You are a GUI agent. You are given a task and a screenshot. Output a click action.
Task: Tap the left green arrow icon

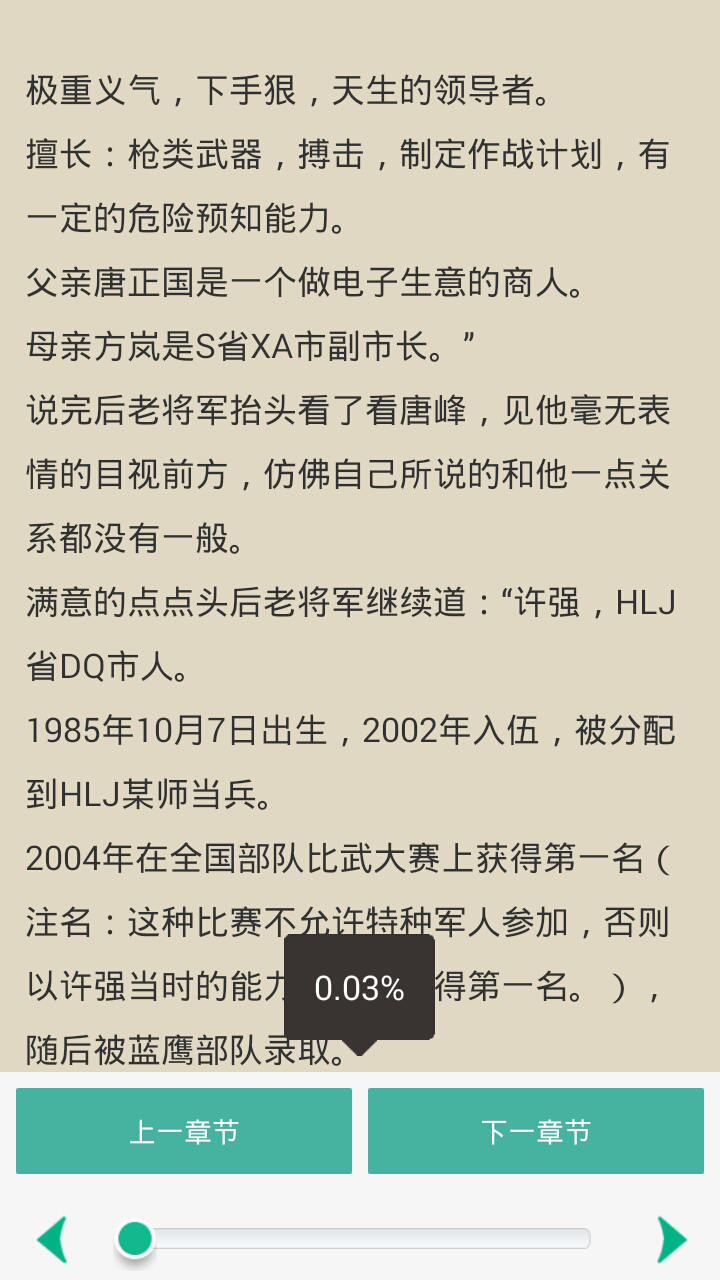point(50,1236)
